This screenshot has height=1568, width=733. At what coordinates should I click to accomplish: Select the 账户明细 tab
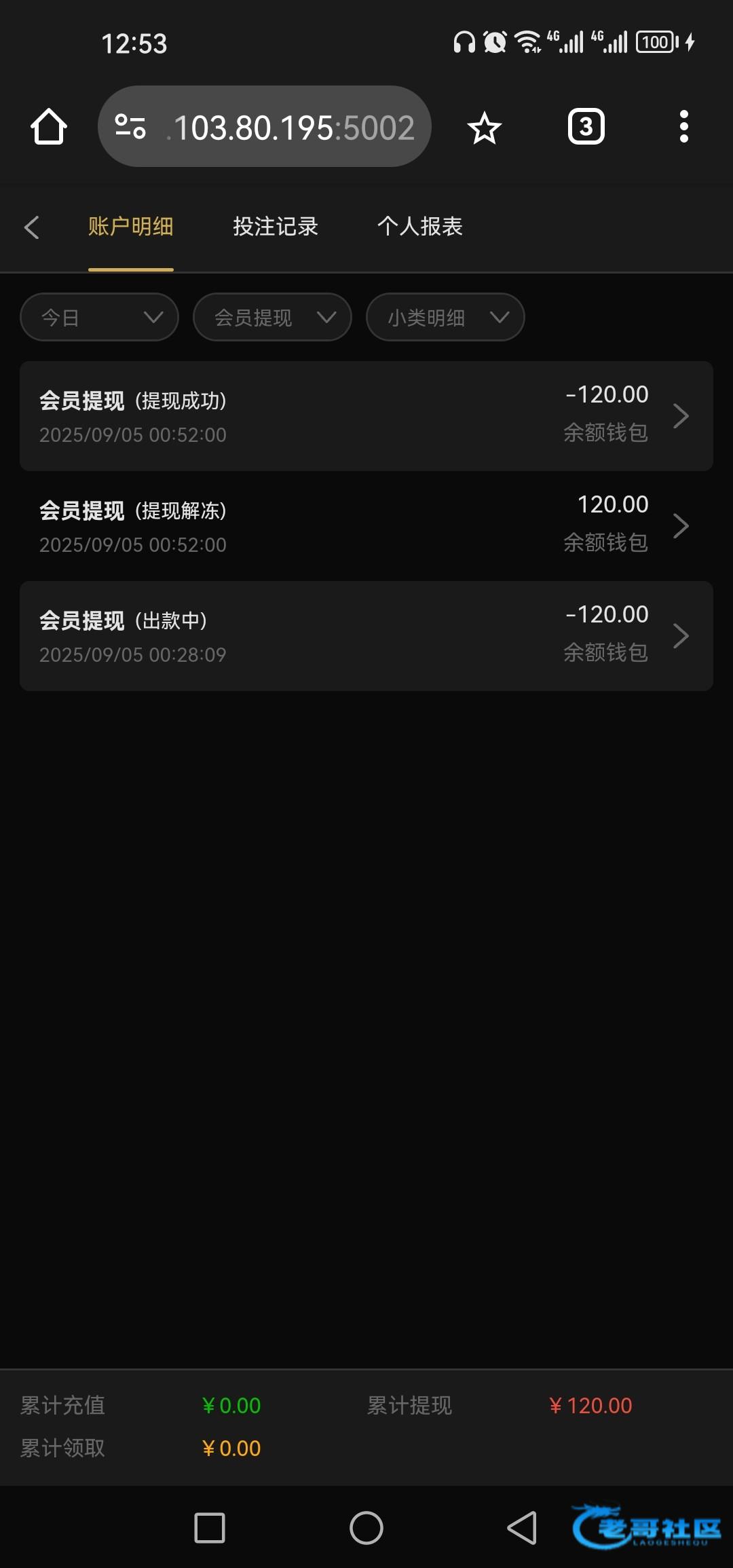click(x=131, y=226)
